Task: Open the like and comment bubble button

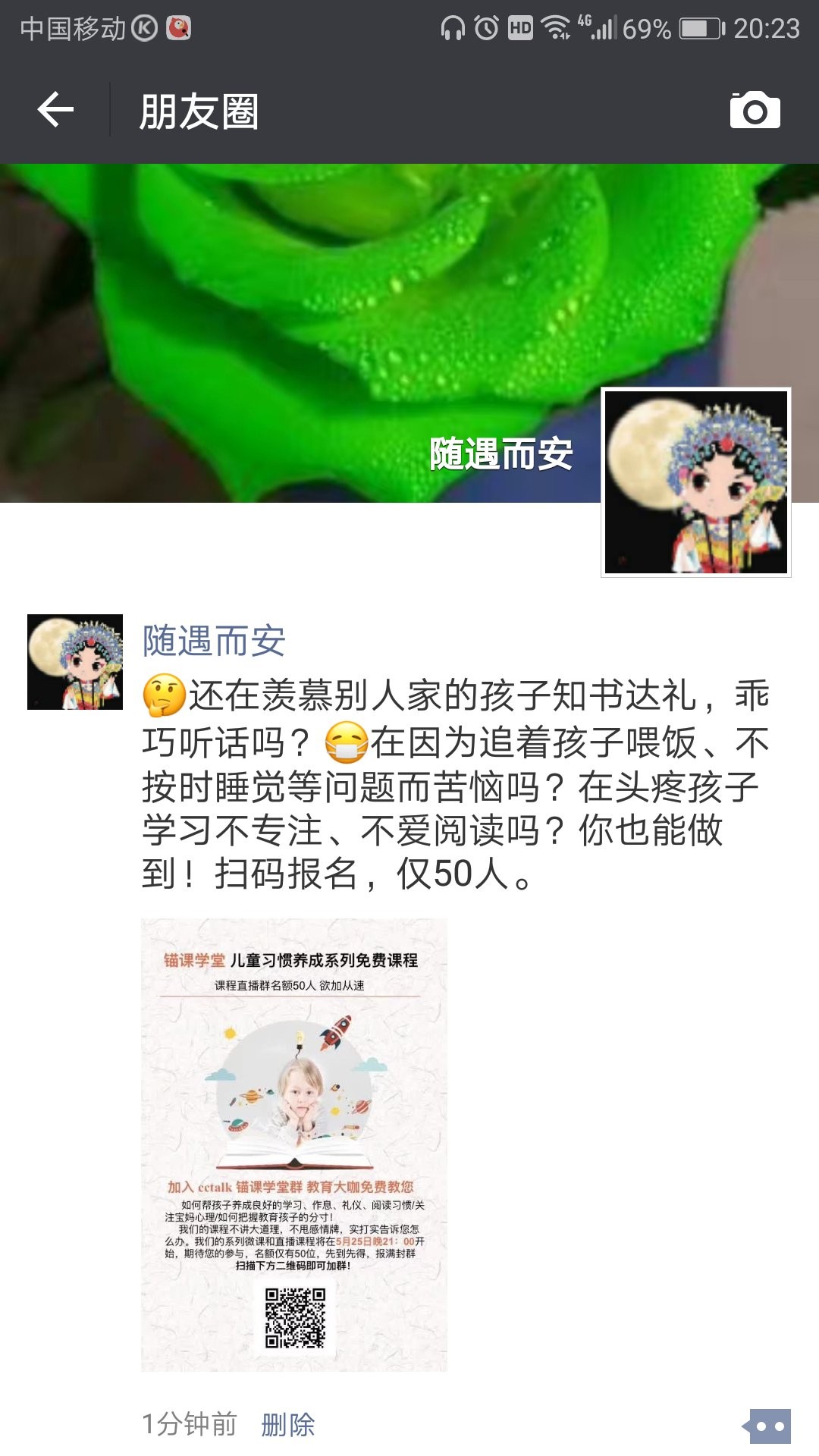Action: point(768,1426)
